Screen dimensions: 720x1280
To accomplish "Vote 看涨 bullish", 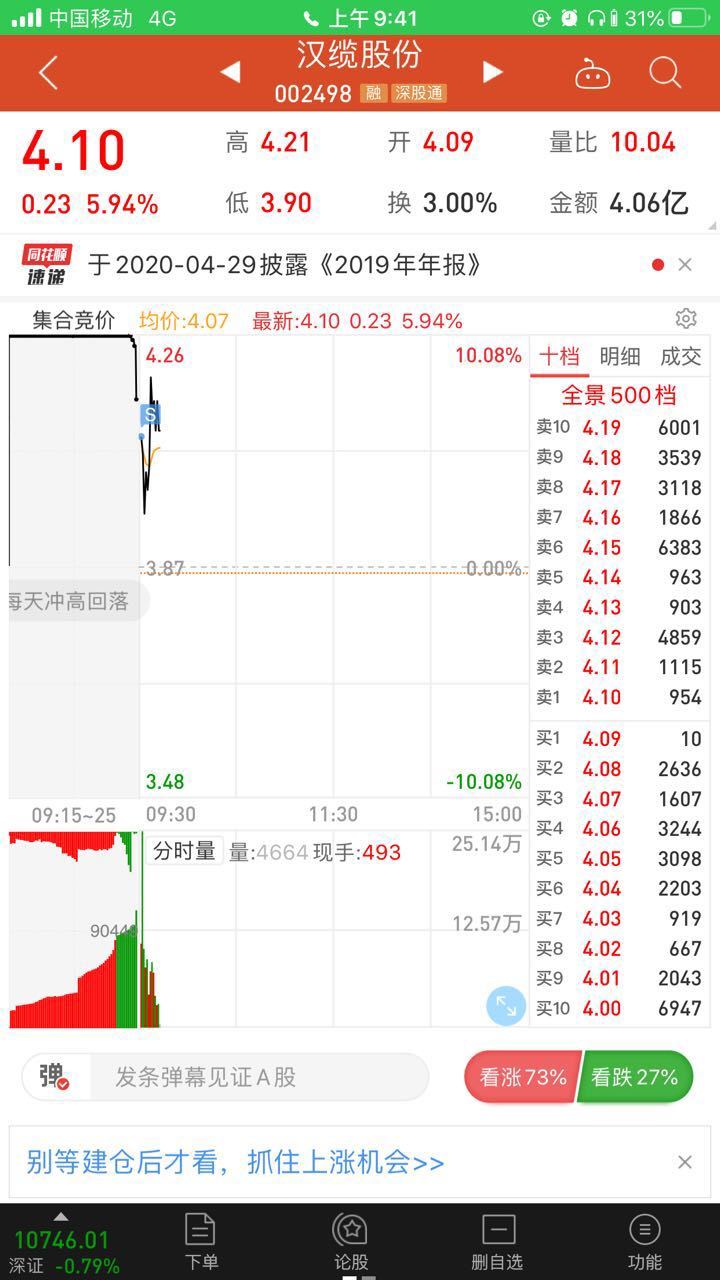I will [522, 1077].
